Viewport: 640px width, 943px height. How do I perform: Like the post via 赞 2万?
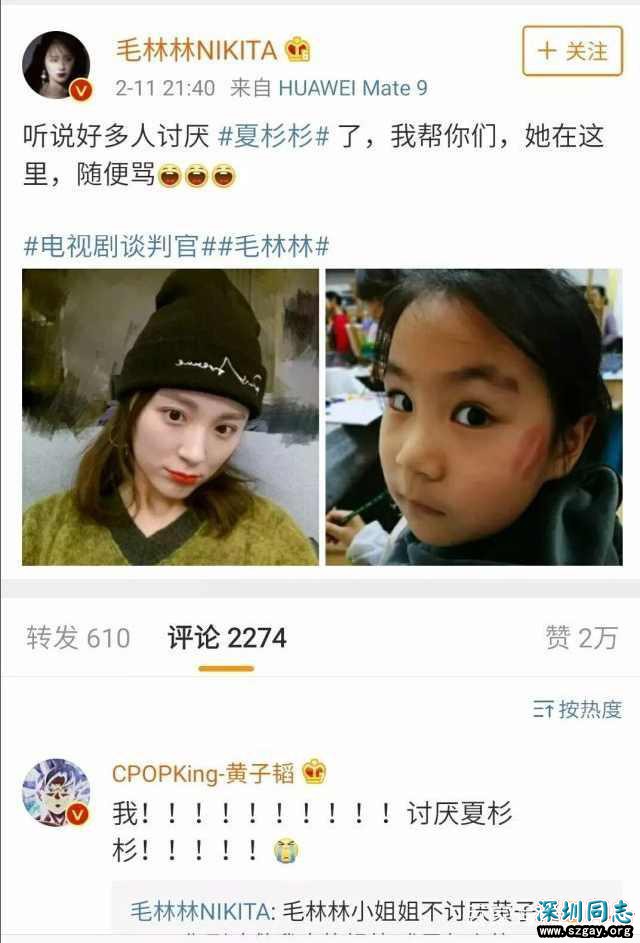pos(581,637)
